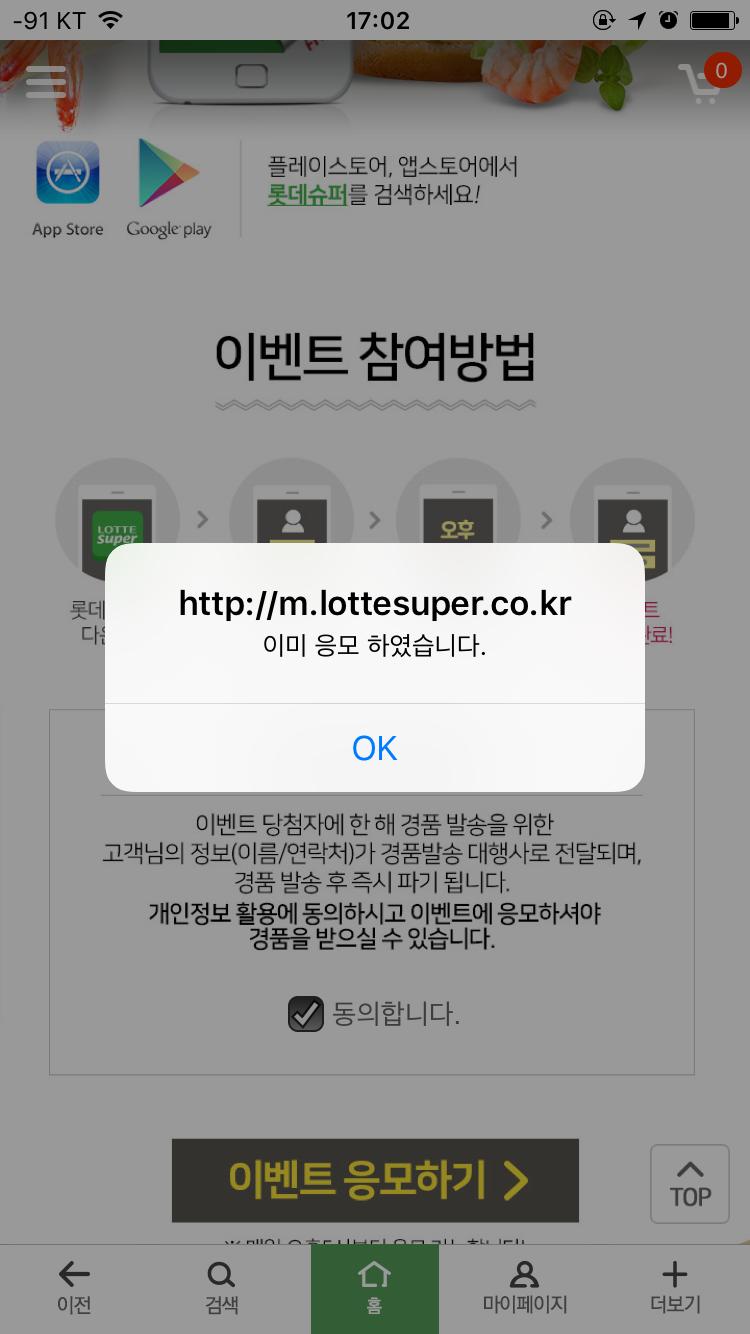Open the Google Play download link
Screen dimensions: 750x1334
coord(168,188)
